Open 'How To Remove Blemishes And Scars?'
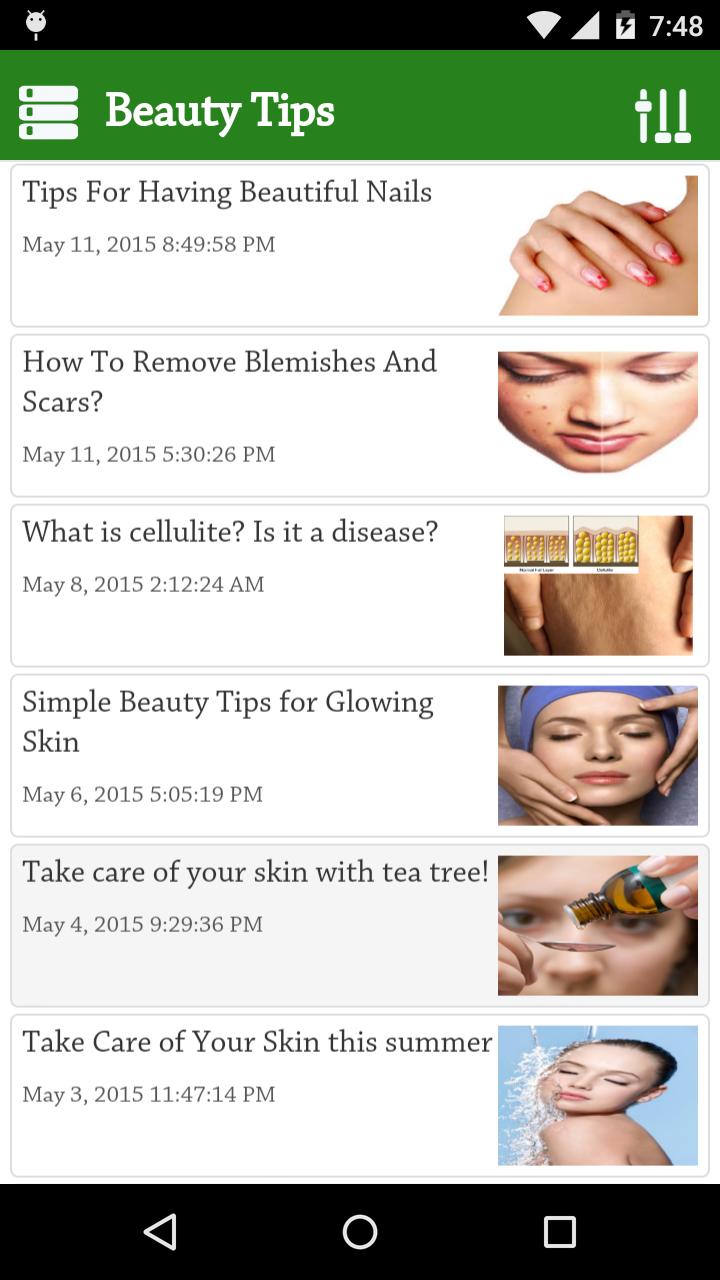720x1280 pixels. coord(229,382)
